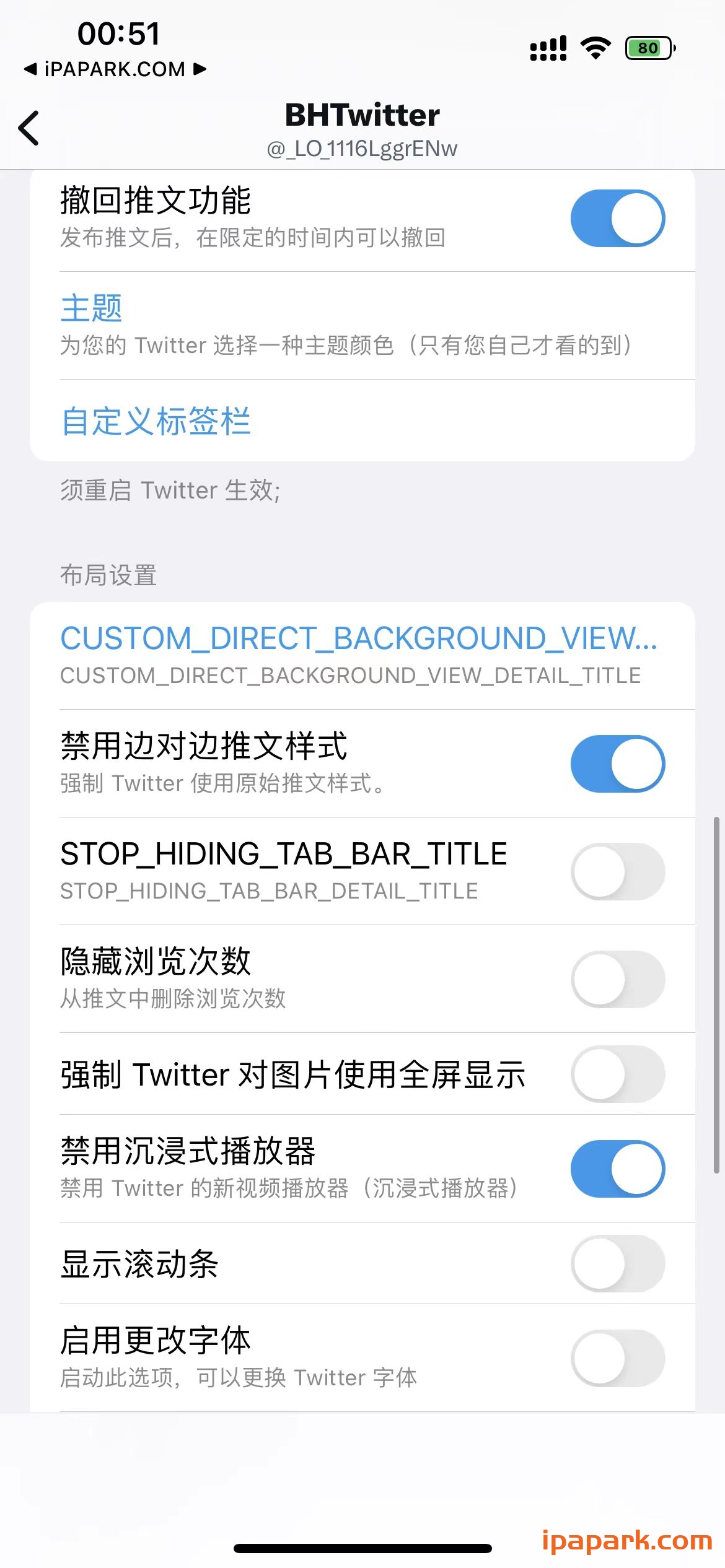
Task: Turn off 禁用沉浸式播放器
Action: (617, 1169)
